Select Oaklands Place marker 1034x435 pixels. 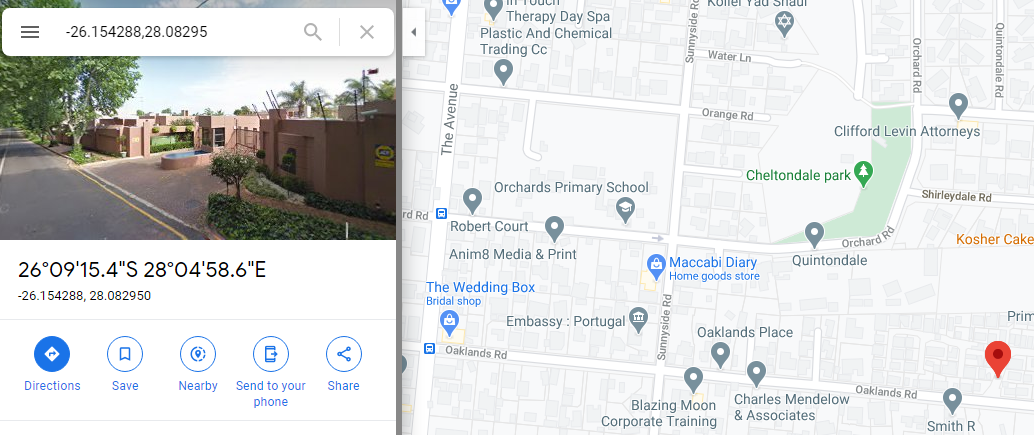720,352
